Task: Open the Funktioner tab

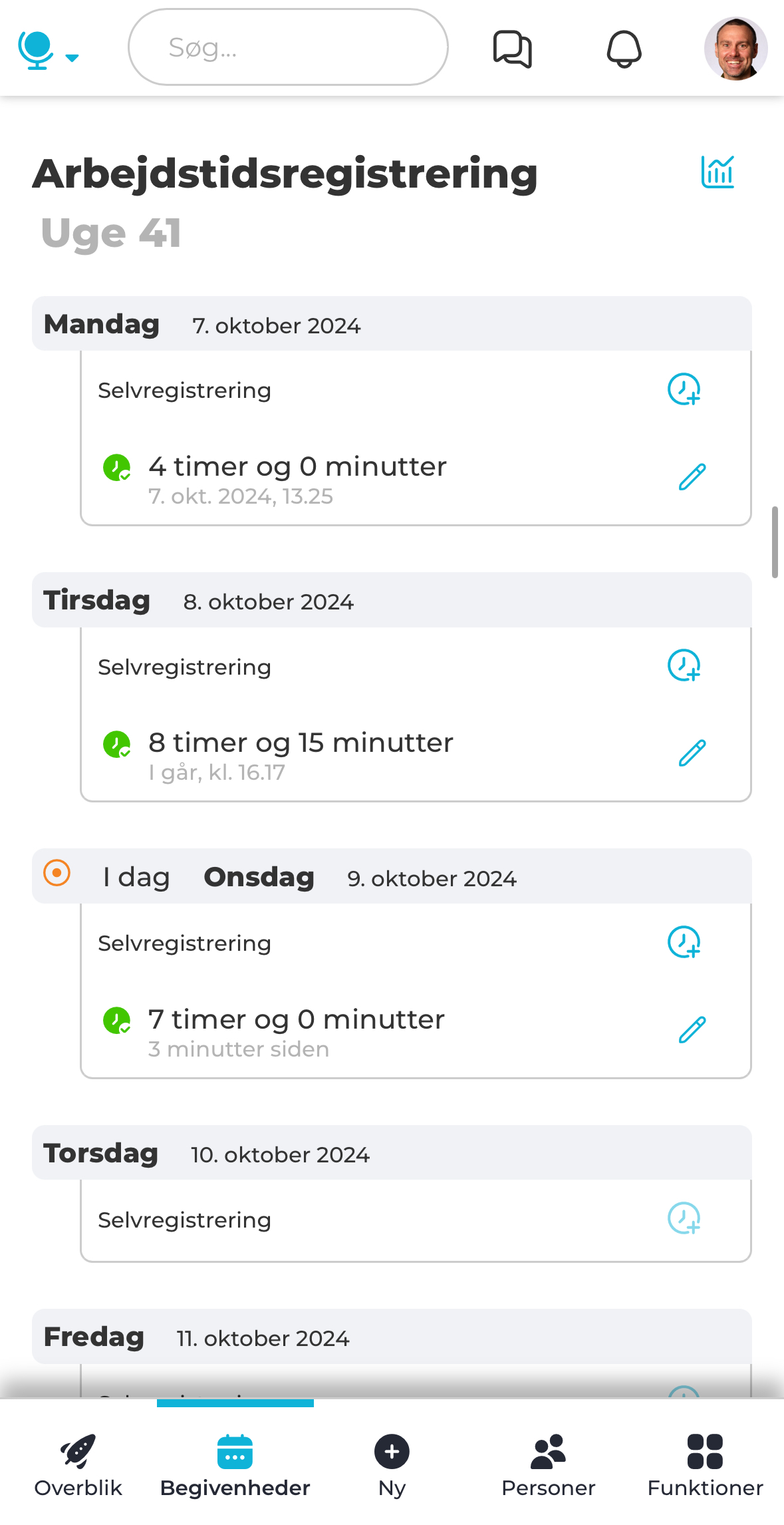Action: coord(706,1466)
